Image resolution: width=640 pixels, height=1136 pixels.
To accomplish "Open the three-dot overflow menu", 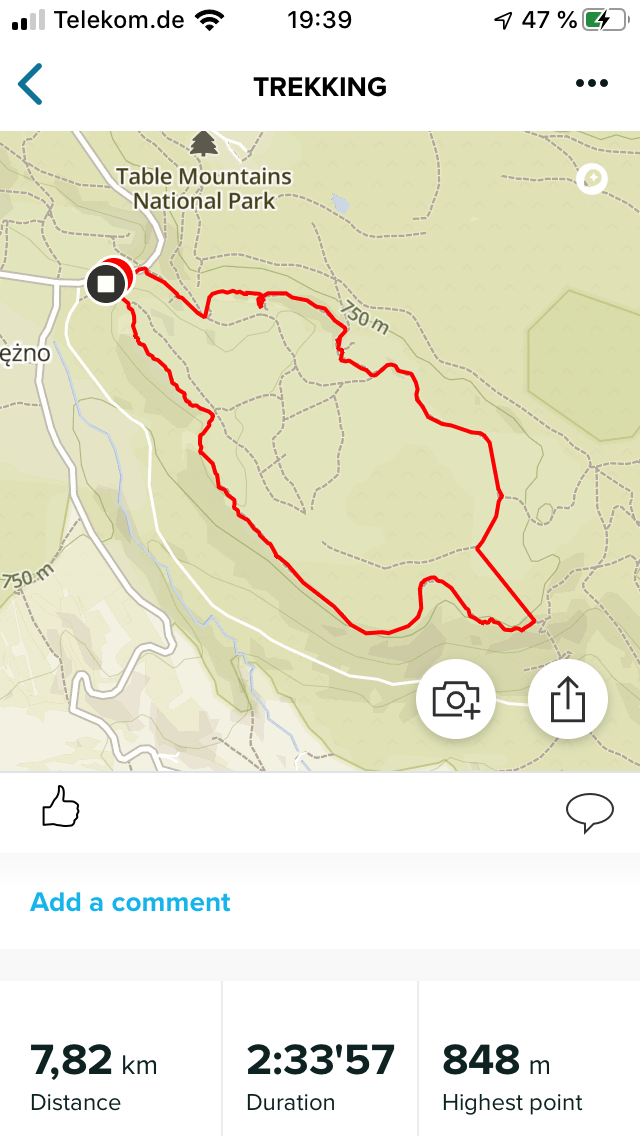I will pos(592,85).
